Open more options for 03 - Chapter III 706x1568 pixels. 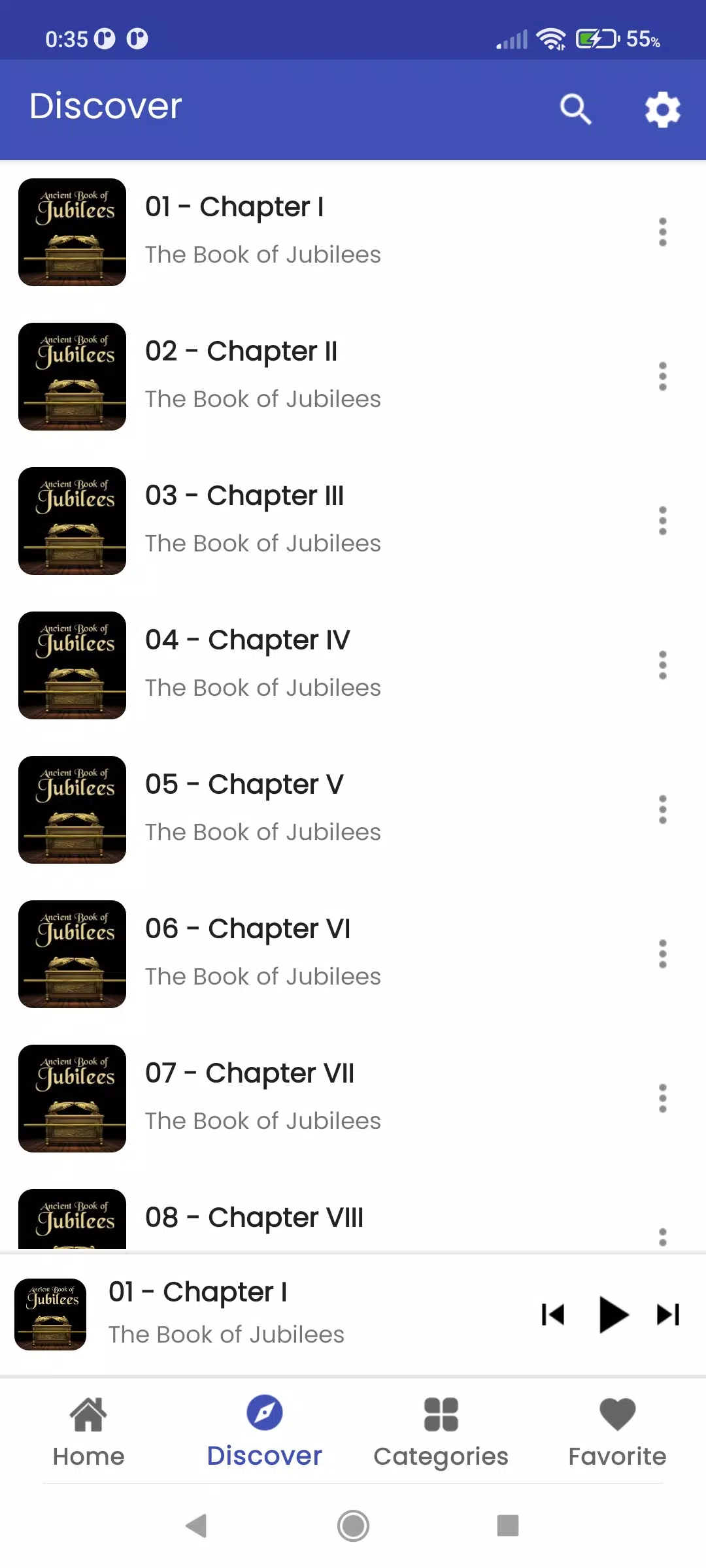(662, 521)
